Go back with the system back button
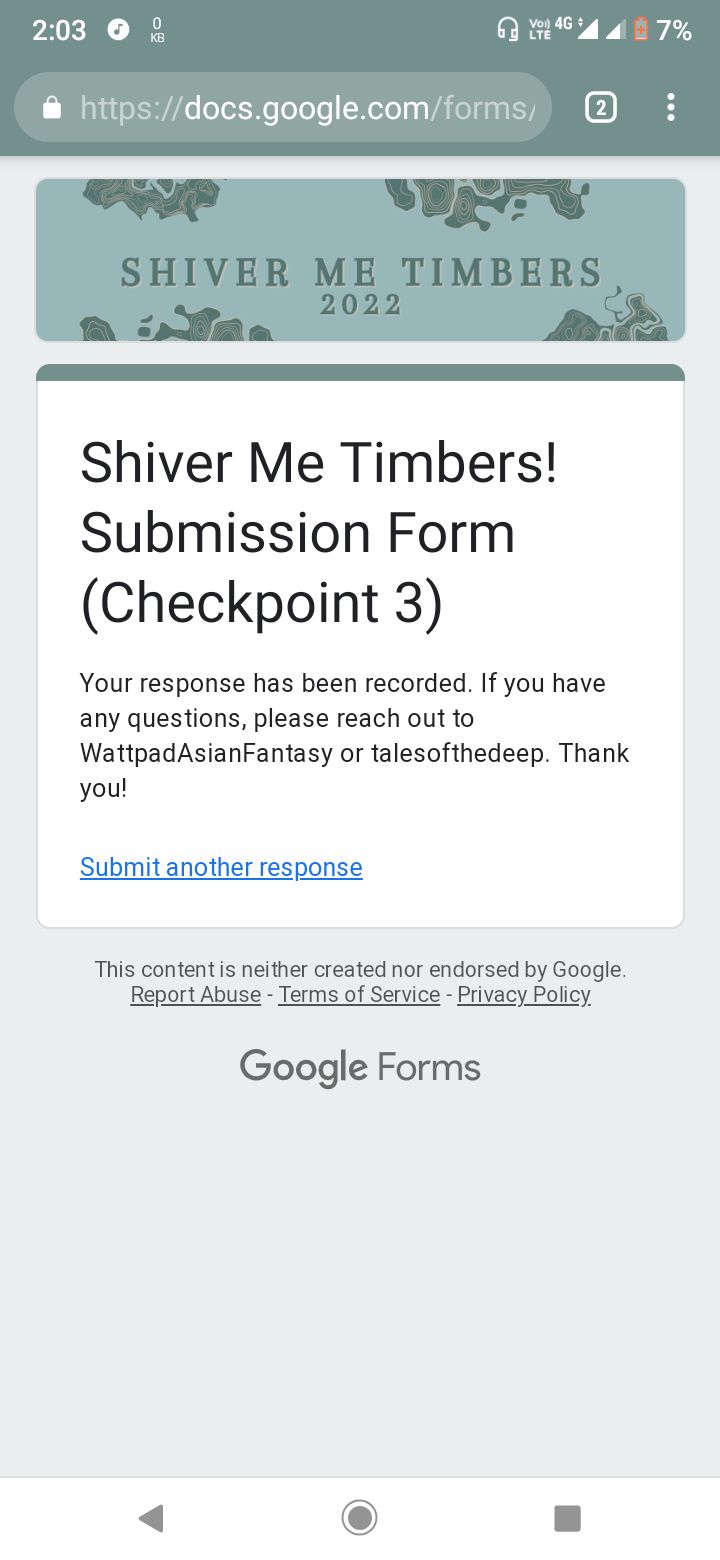This screenshot has height=1560, width=720. point(151,1518)
